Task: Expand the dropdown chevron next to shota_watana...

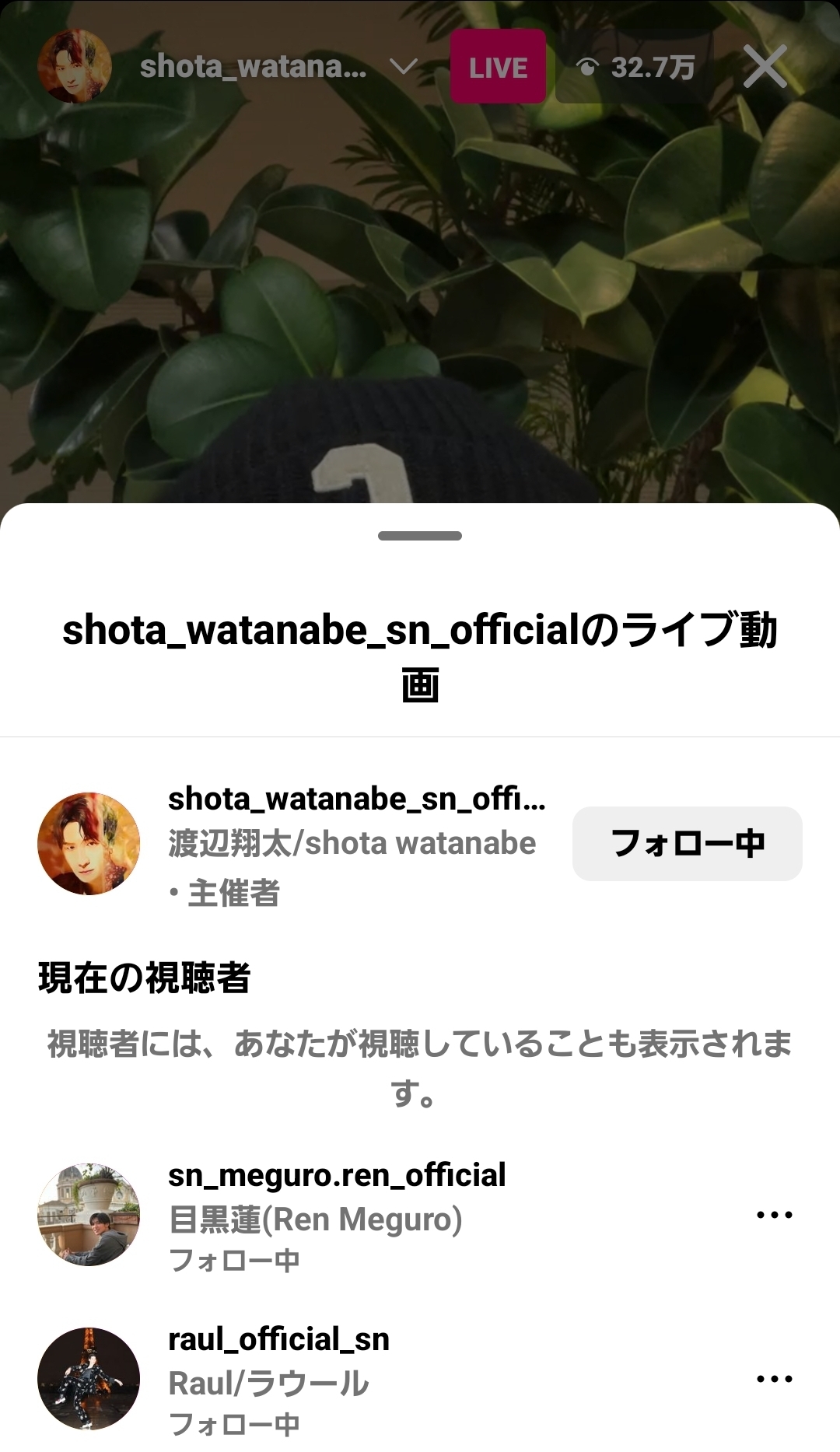Action: tap(404, 67)
